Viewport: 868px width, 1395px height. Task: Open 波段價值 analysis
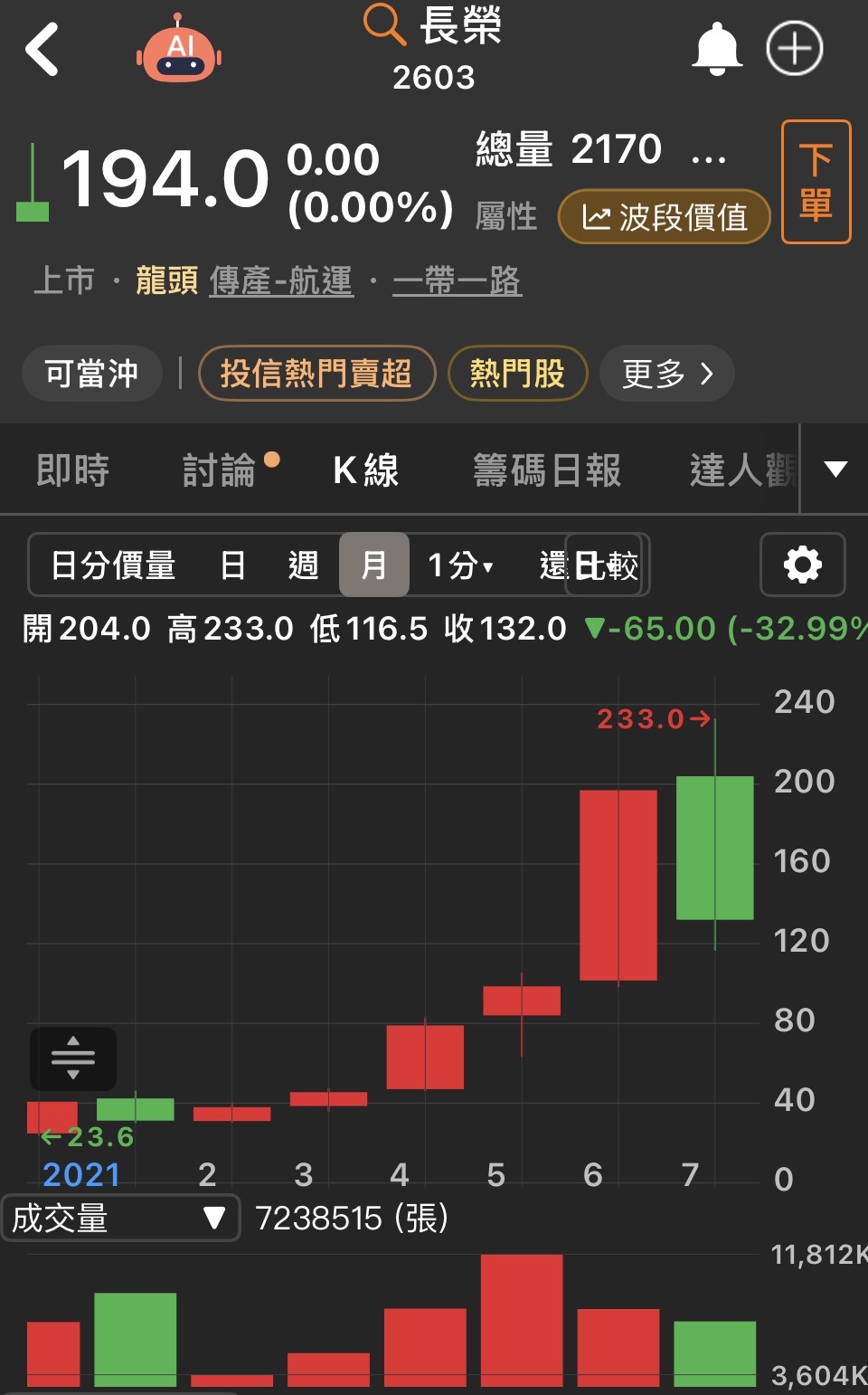pyautogui.click(x=664, y=217)
